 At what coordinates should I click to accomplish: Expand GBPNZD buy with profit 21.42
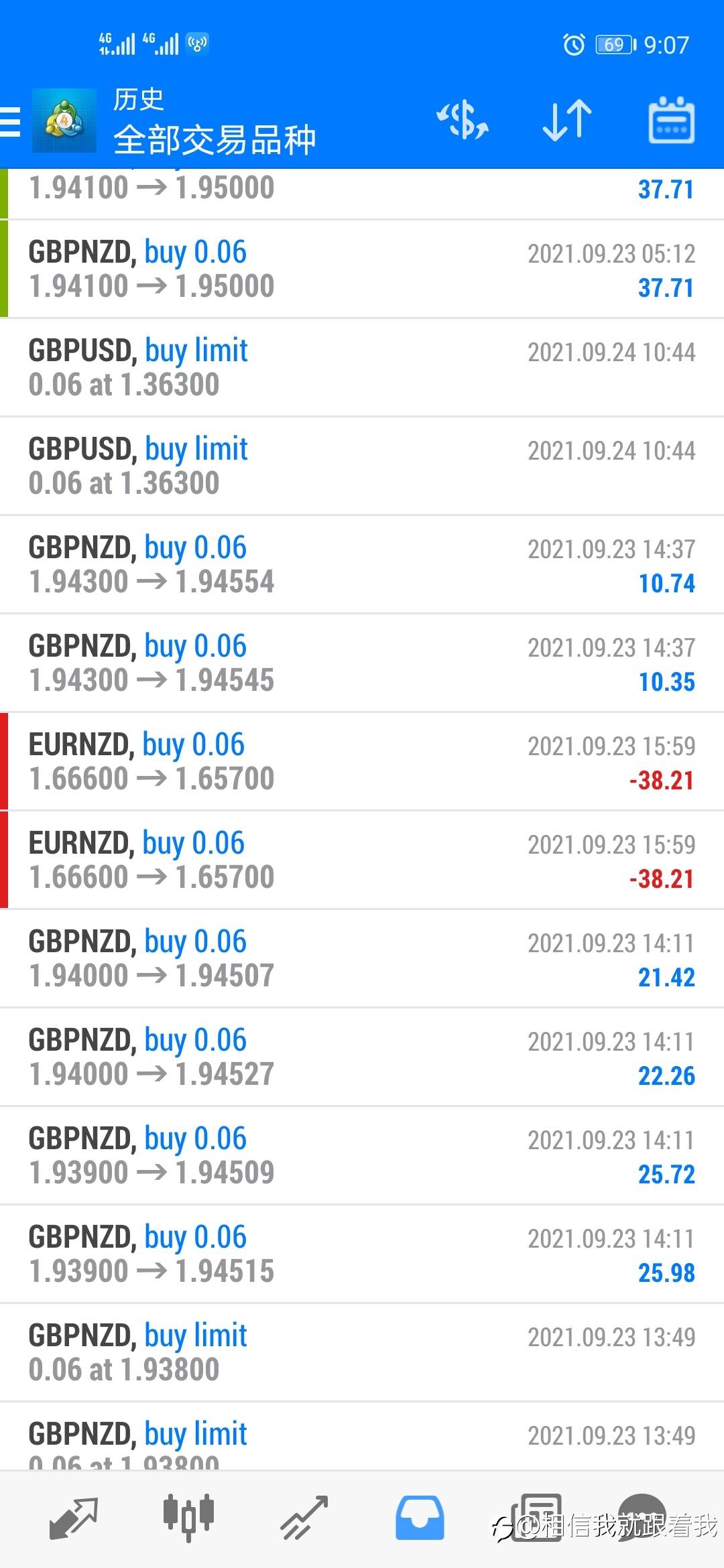pos(362,959)
